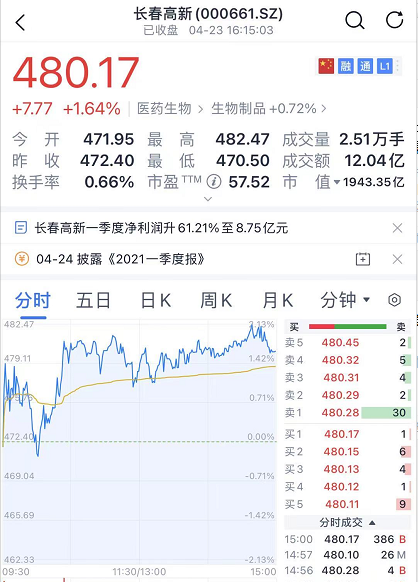Close the 04-24 披露 reminder row

[x=397, y=259]
